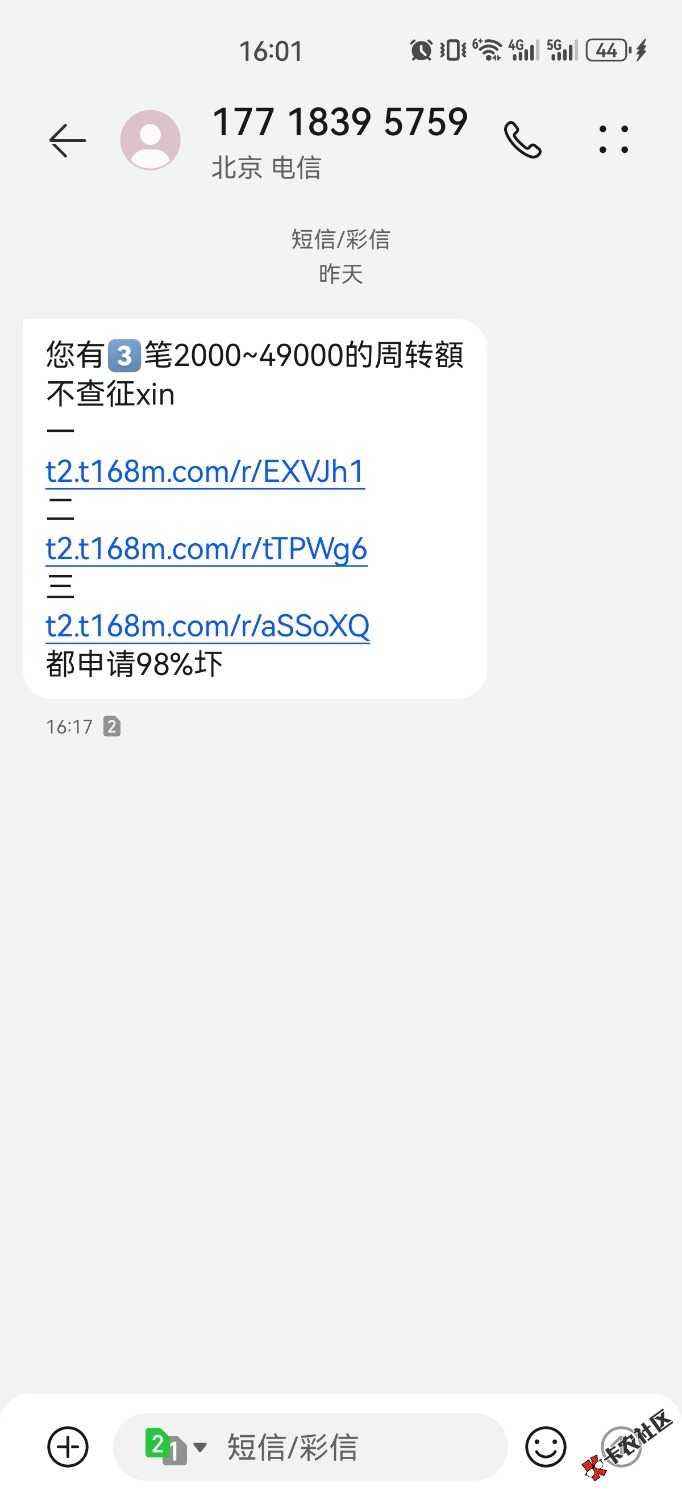Go back to the message list
Viewport: 682px width, 1500px height.
point(68,141)
